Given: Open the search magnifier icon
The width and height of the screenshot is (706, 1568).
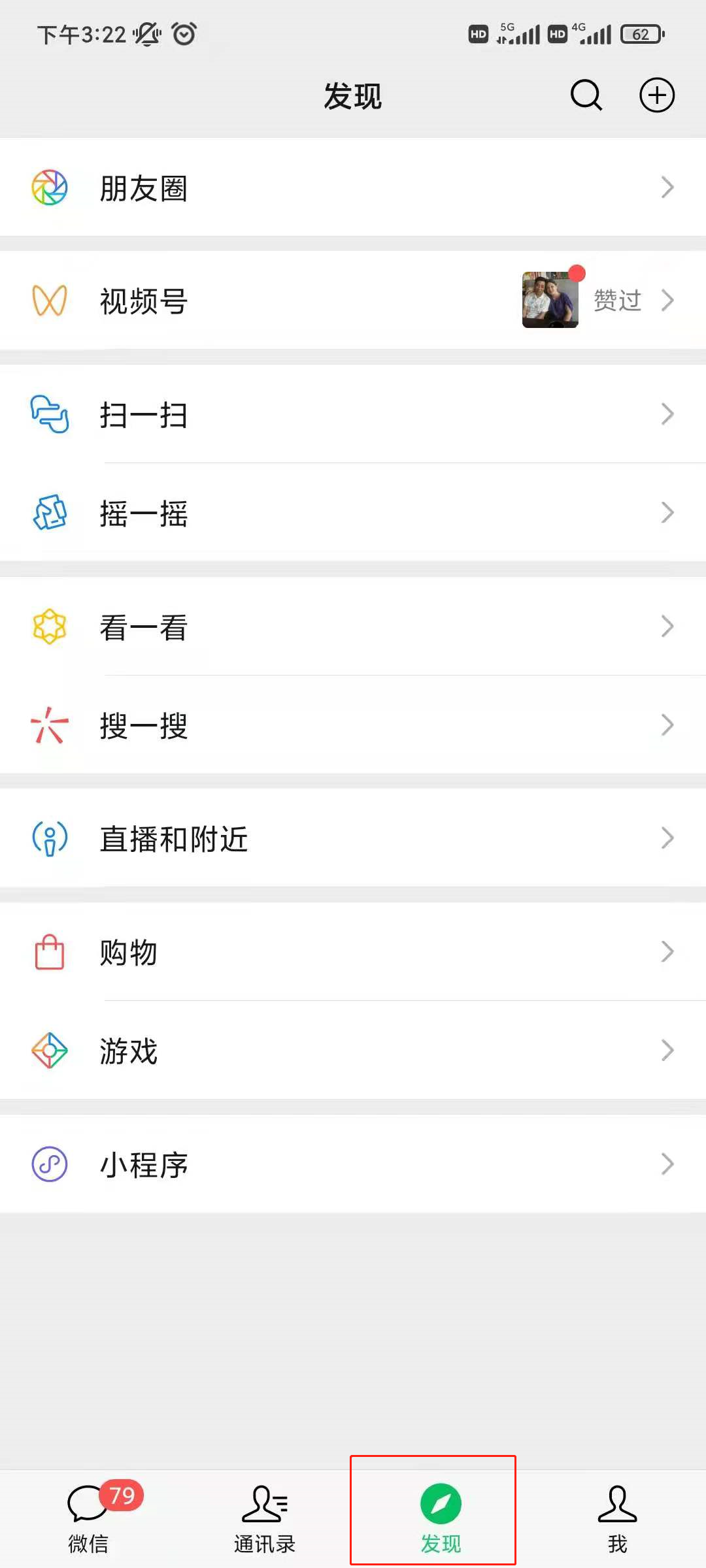Looking at the screenshot, I should (586, 95).
